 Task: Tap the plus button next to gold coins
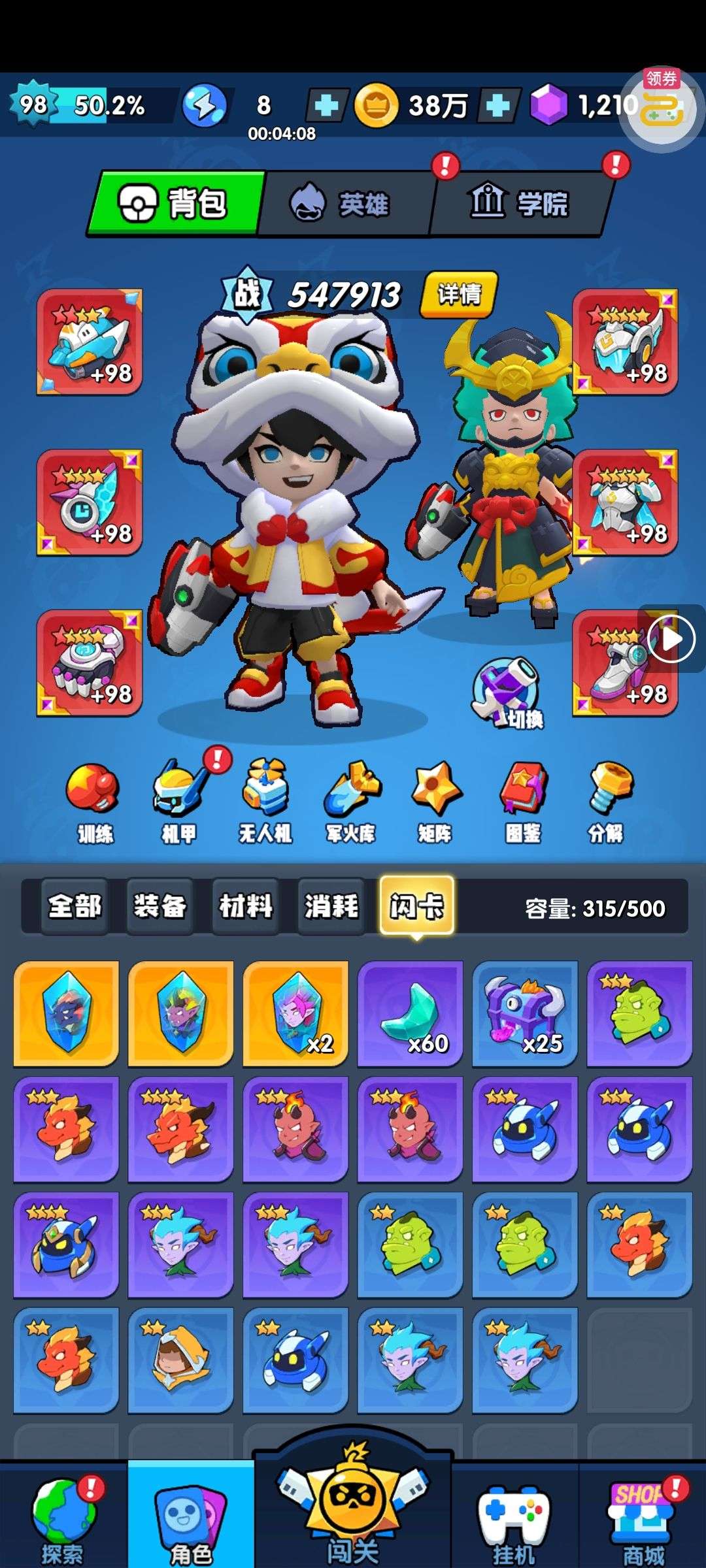coord(498,105)
